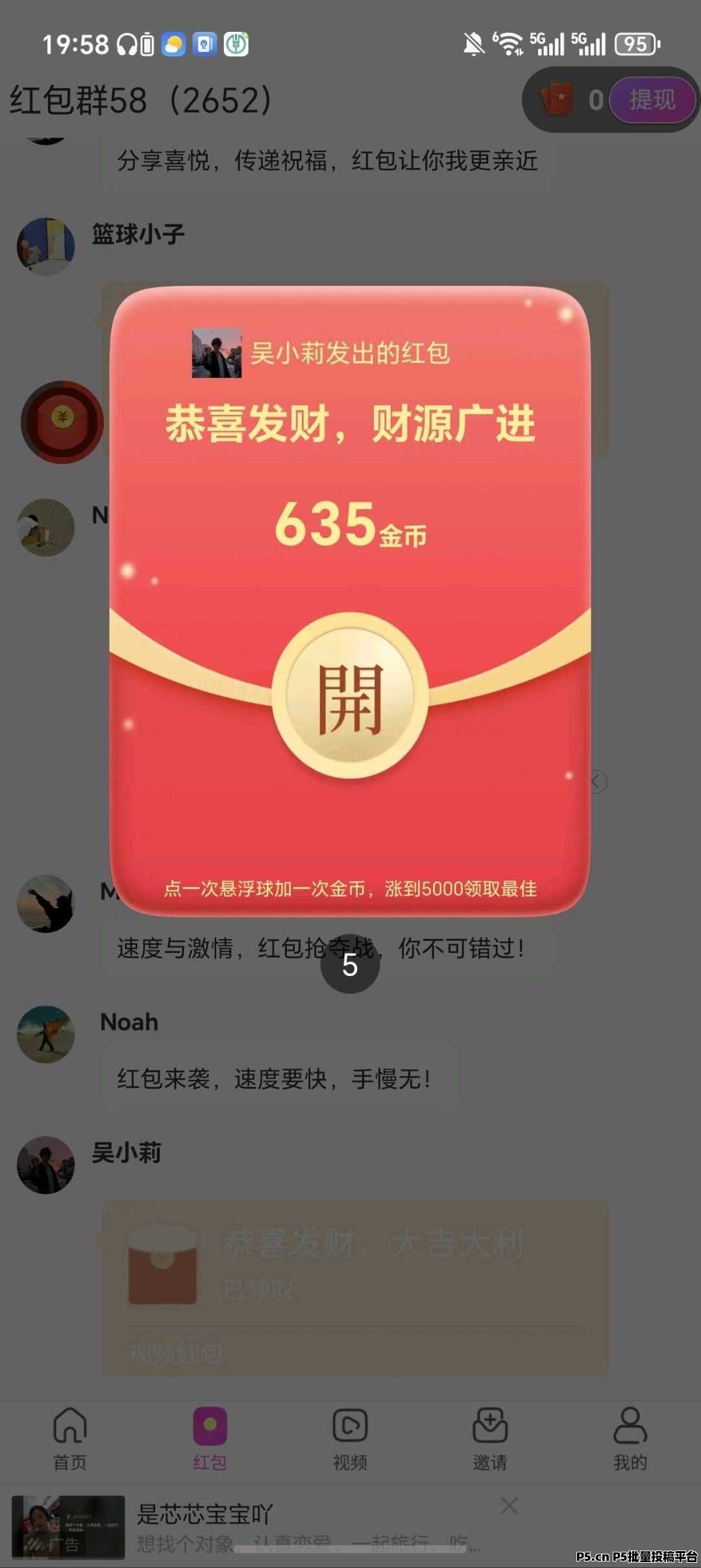Switch to the 视频 tab
This screenshot has height=1568, width=701.
click(350, 1439)
